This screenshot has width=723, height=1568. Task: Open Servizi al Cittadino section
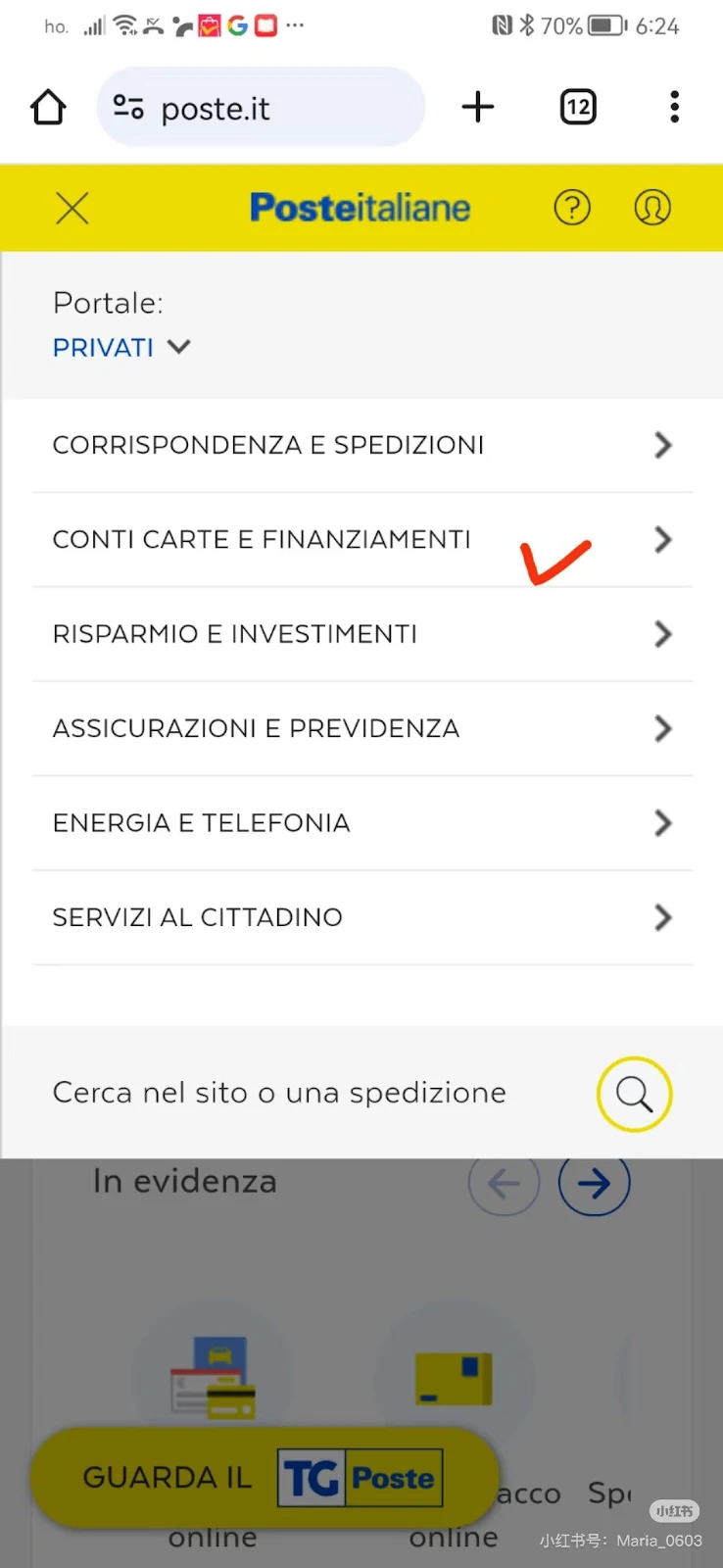(x=361, y=917)
